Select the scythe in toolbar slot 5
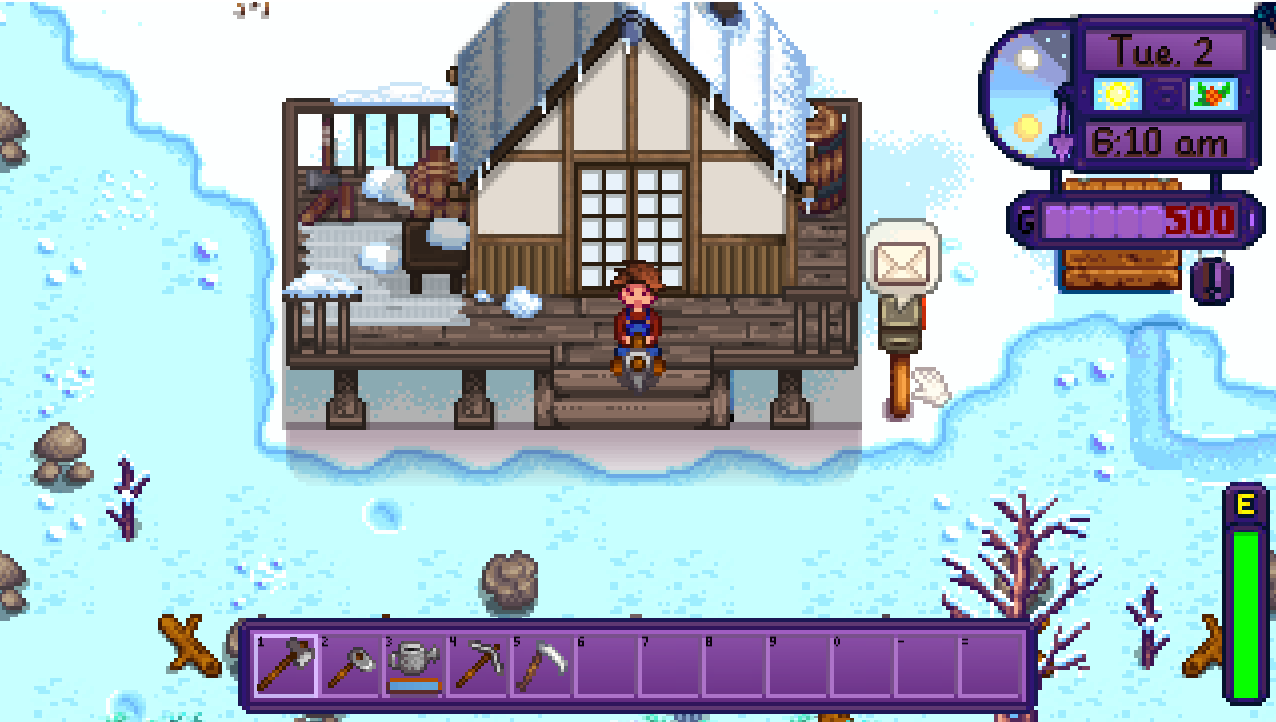 542,666
